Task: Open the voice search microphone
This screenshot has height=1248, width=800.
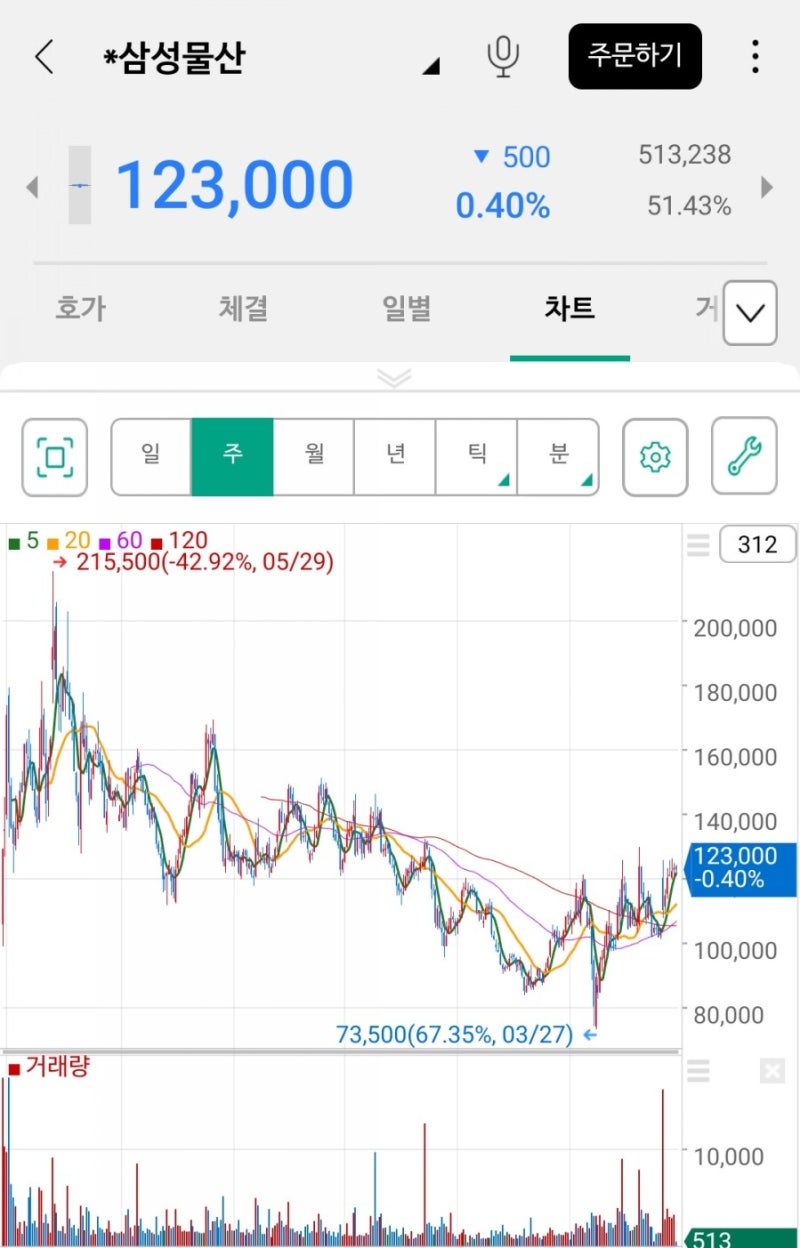Action: [x=503, y=57]
